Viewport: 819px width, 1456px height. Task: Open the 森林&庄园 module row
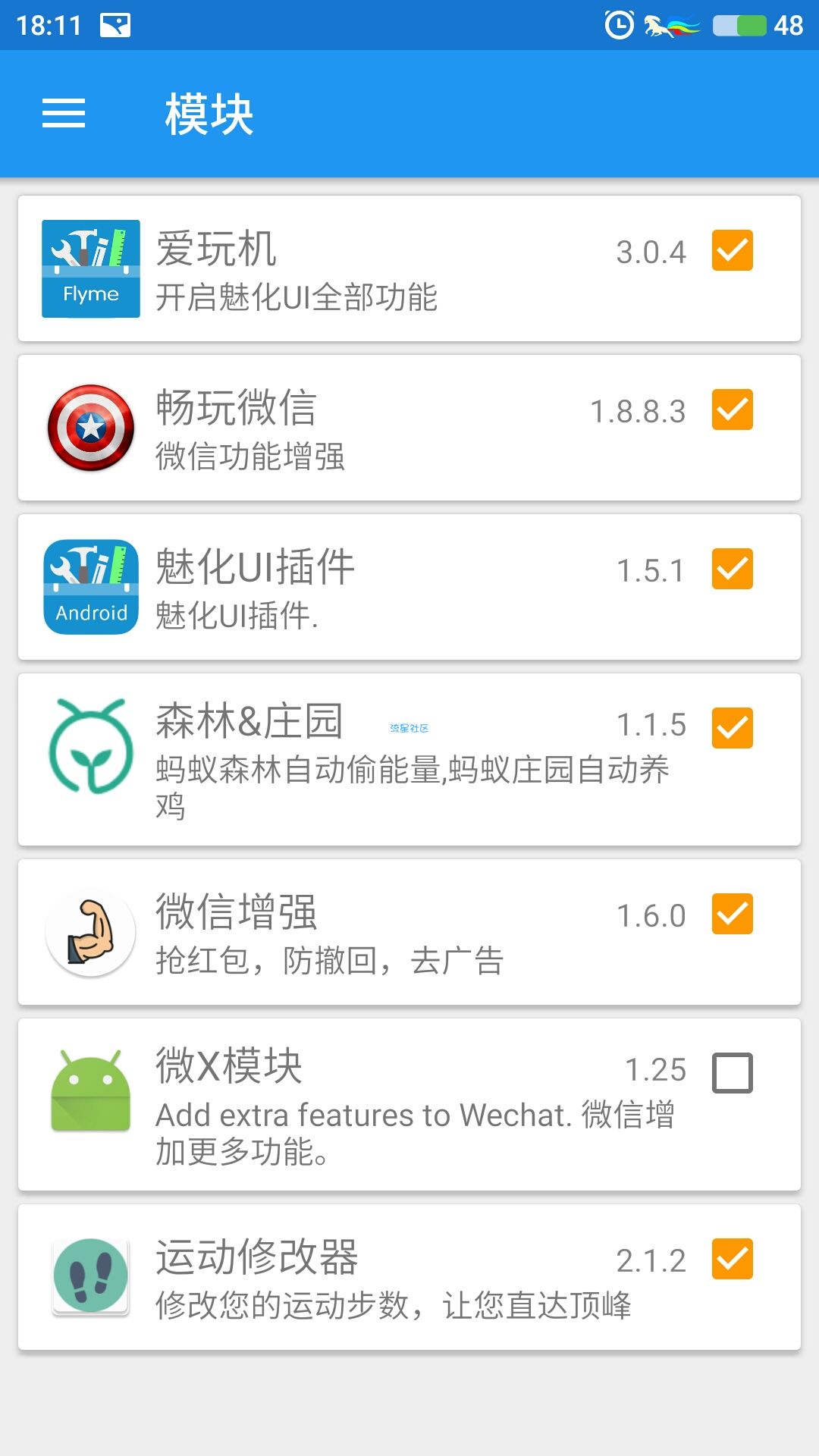(x=409, y=759)
